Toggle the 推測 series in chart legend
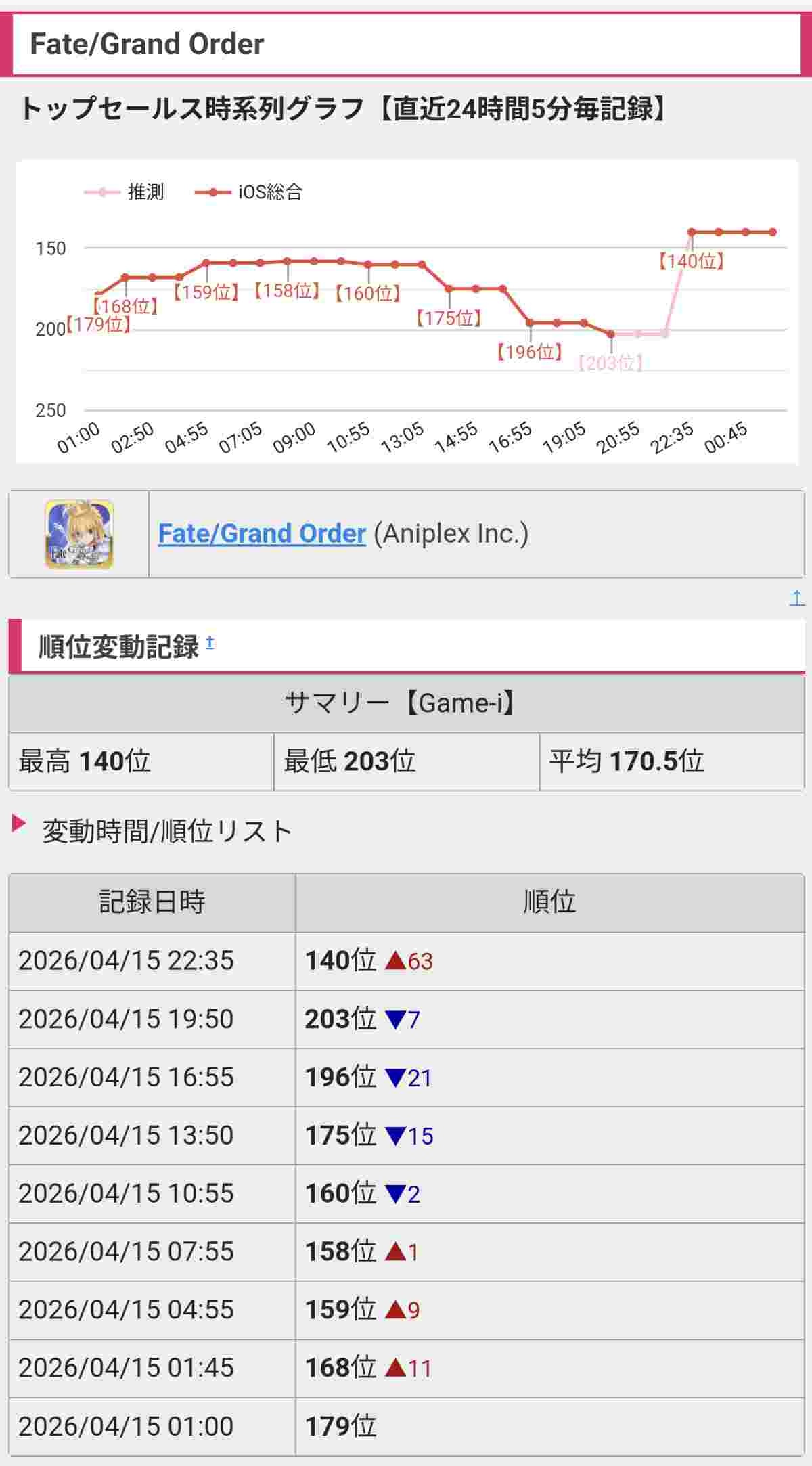This screenshot has width=812, height=1466. (x=124, y=192)
